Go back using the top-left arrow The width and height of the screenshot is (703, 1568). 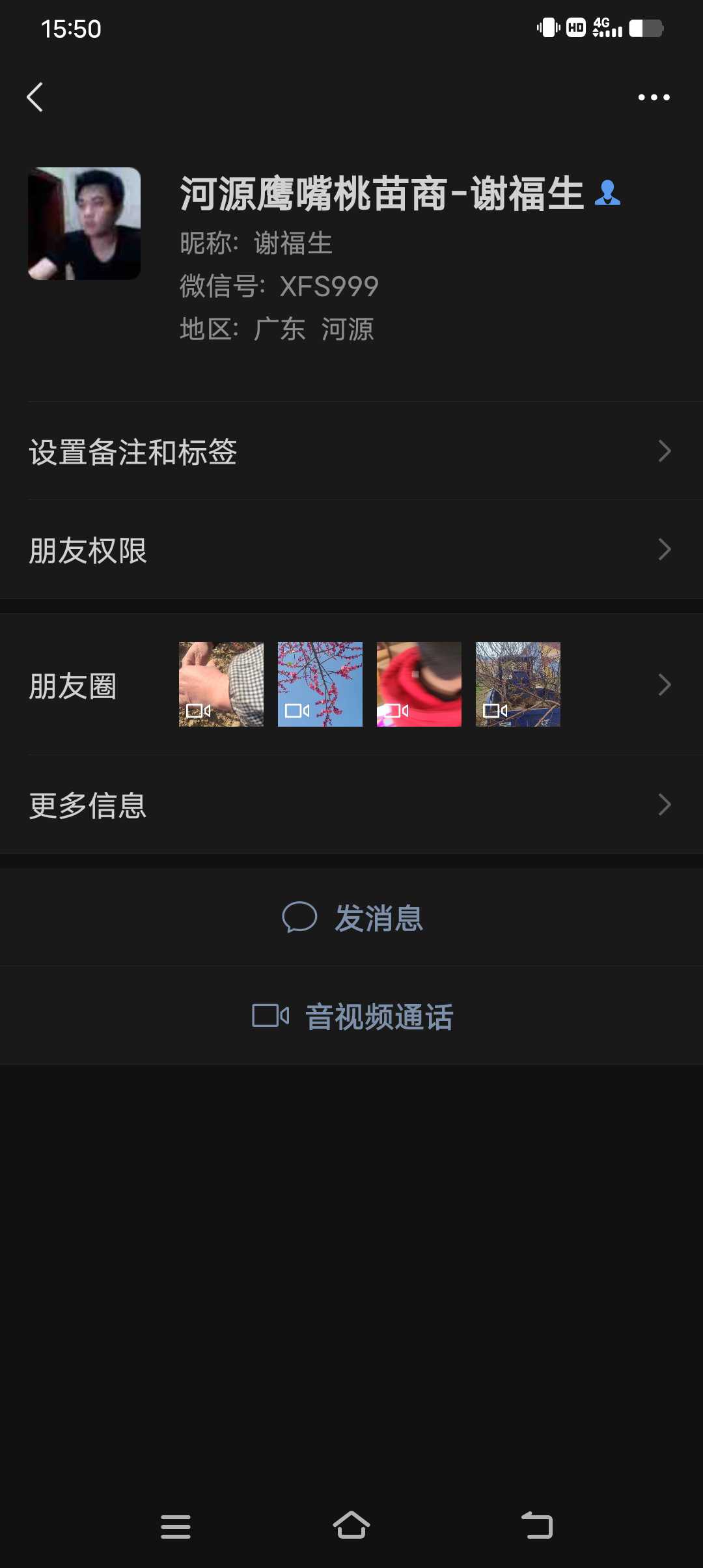coord(35,98)
